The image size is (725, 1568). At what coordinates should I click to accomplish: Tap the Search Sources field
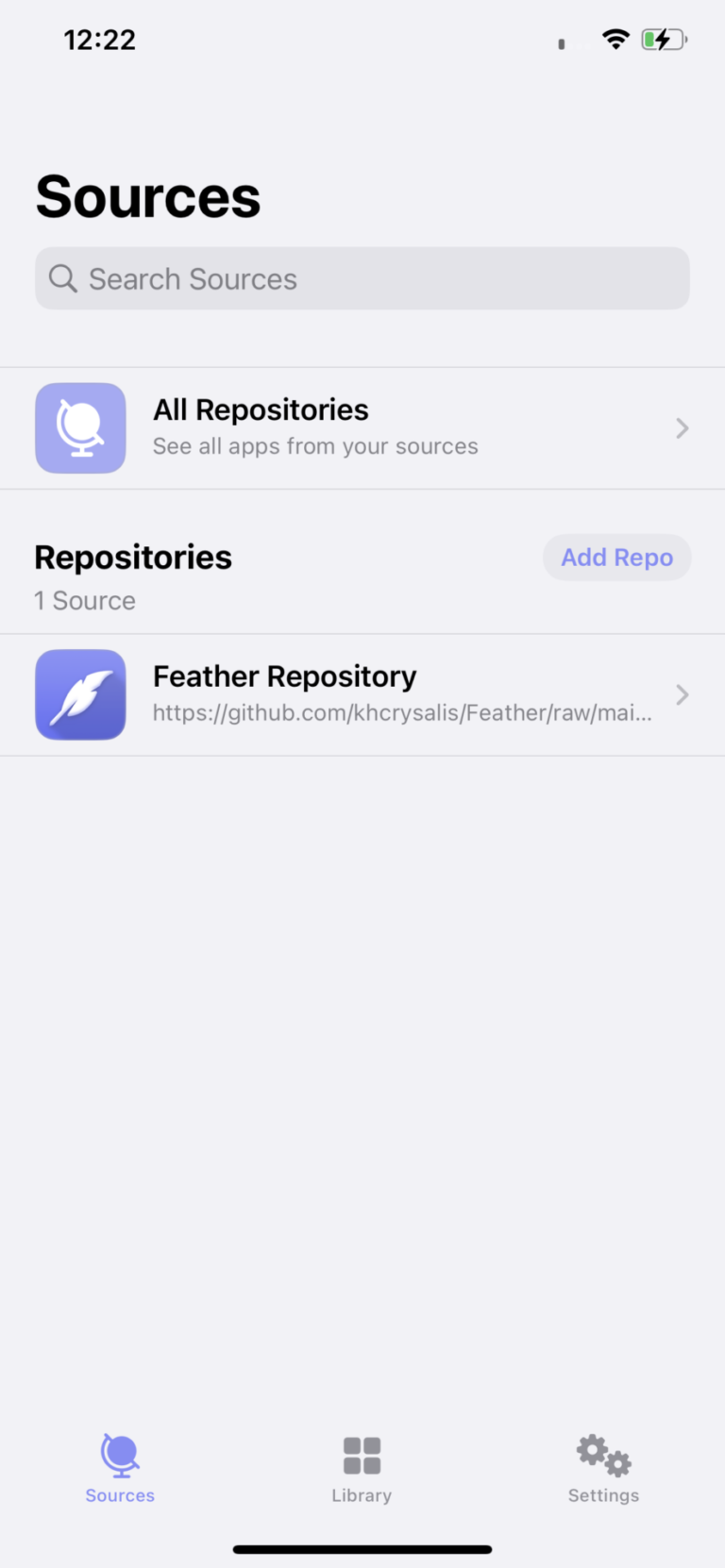click(x=362, y=278)
